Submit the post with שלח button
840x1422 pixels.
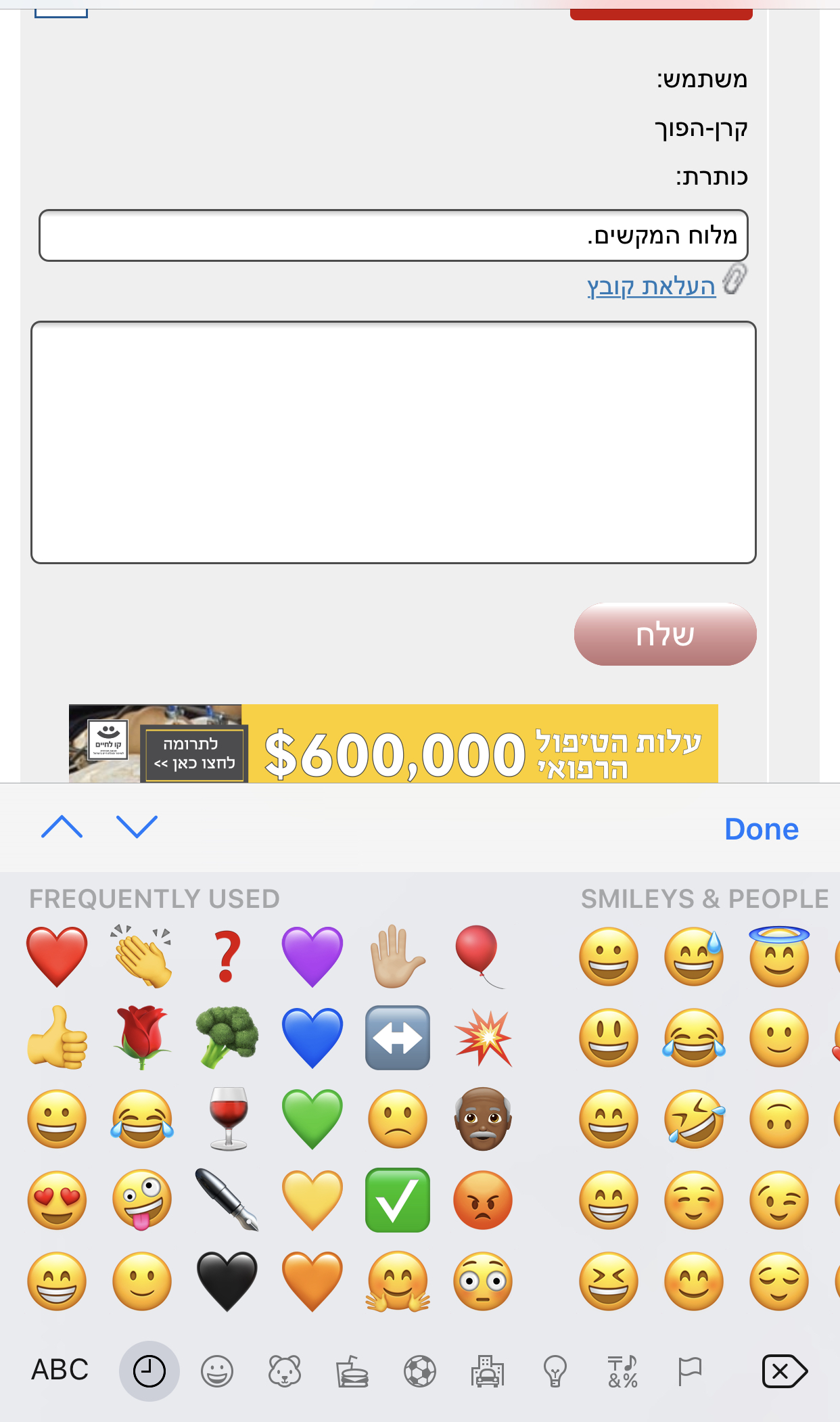[x=665, y=635]
